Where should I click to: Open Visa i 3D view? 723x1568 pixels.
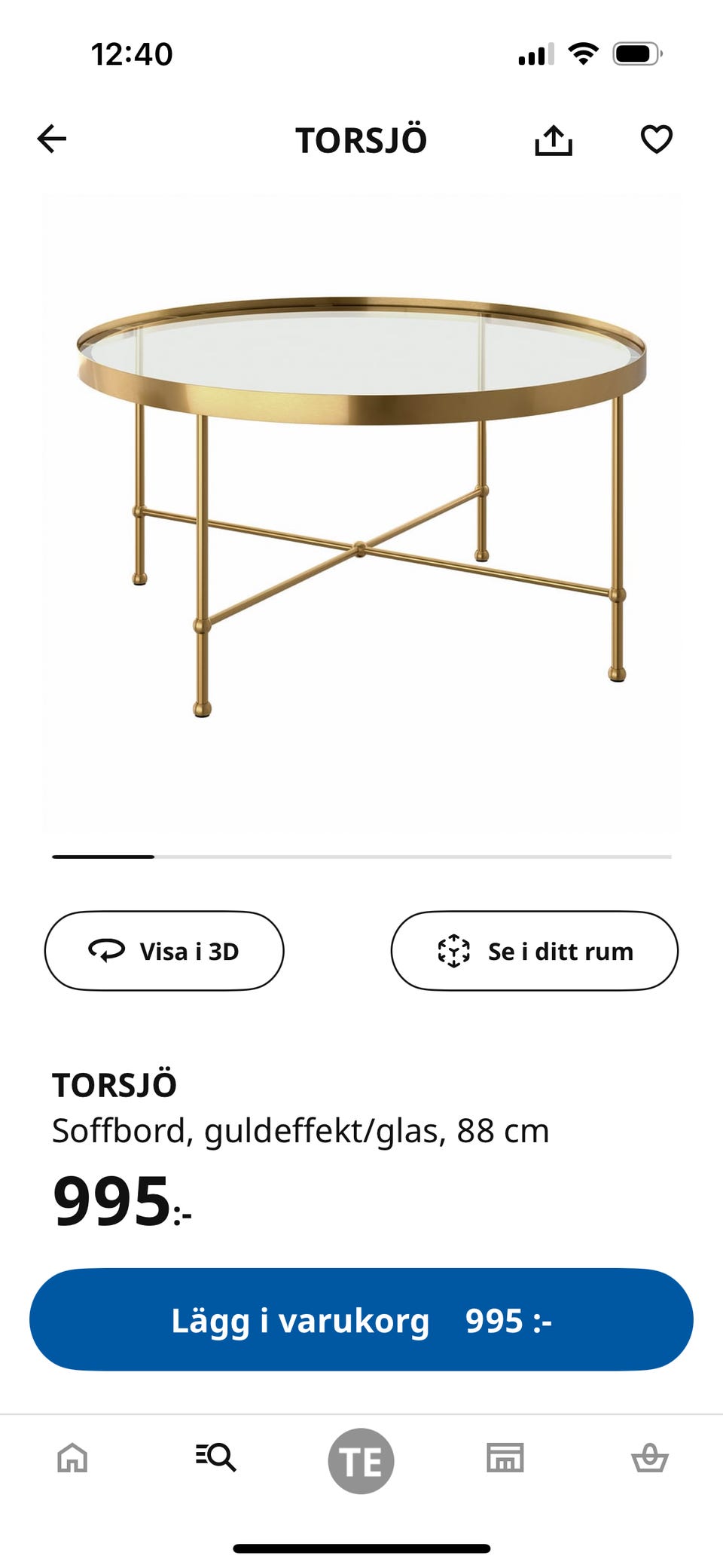click(163, 950)
